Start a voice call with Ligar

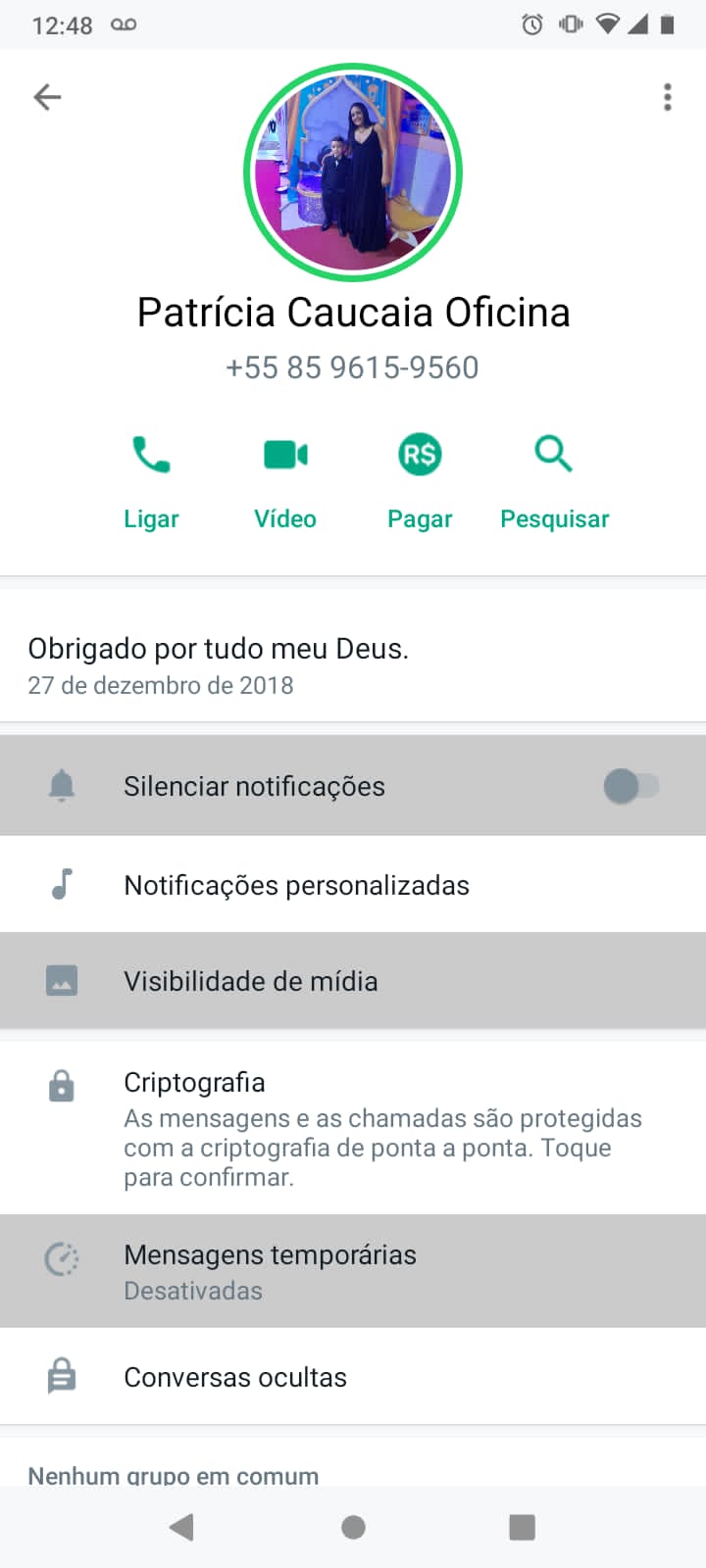[x=151, y=479]
